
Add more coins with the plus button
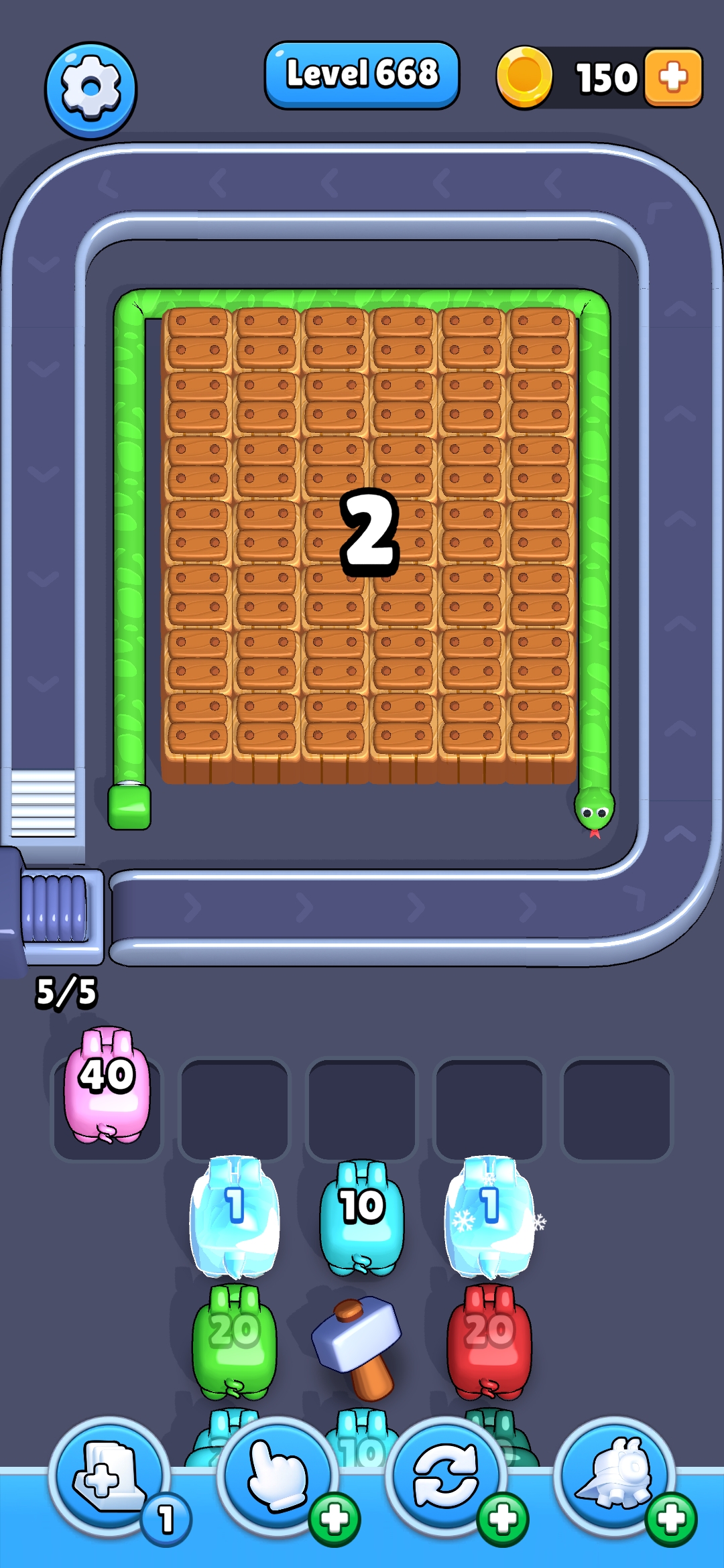tap(673, 78)
